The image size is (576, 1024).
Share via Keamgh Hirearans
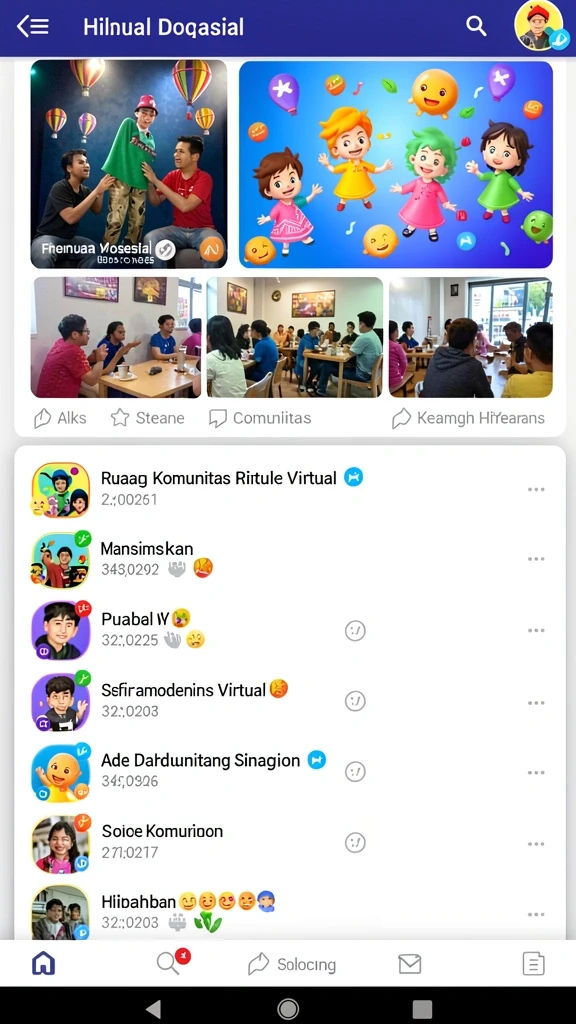pyautogui.click(x=468, y=418)
